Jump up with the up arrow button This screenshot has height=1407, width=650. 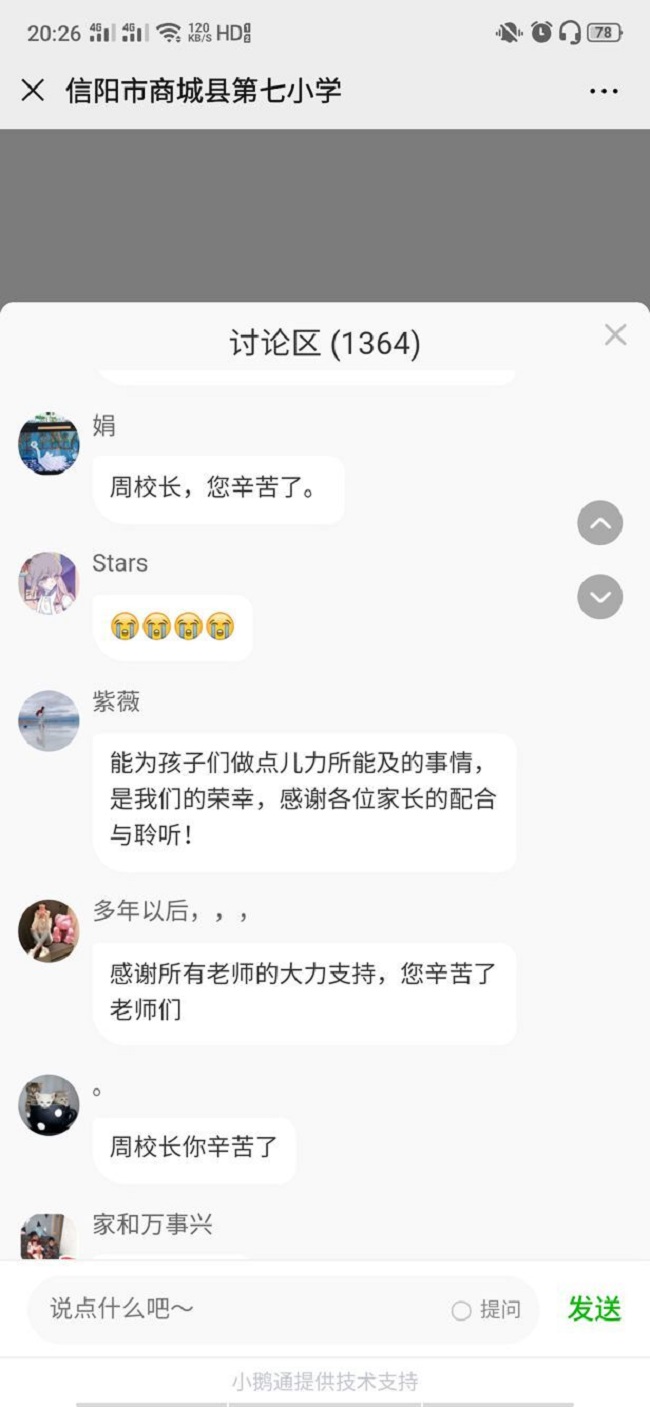pos(600,523)
